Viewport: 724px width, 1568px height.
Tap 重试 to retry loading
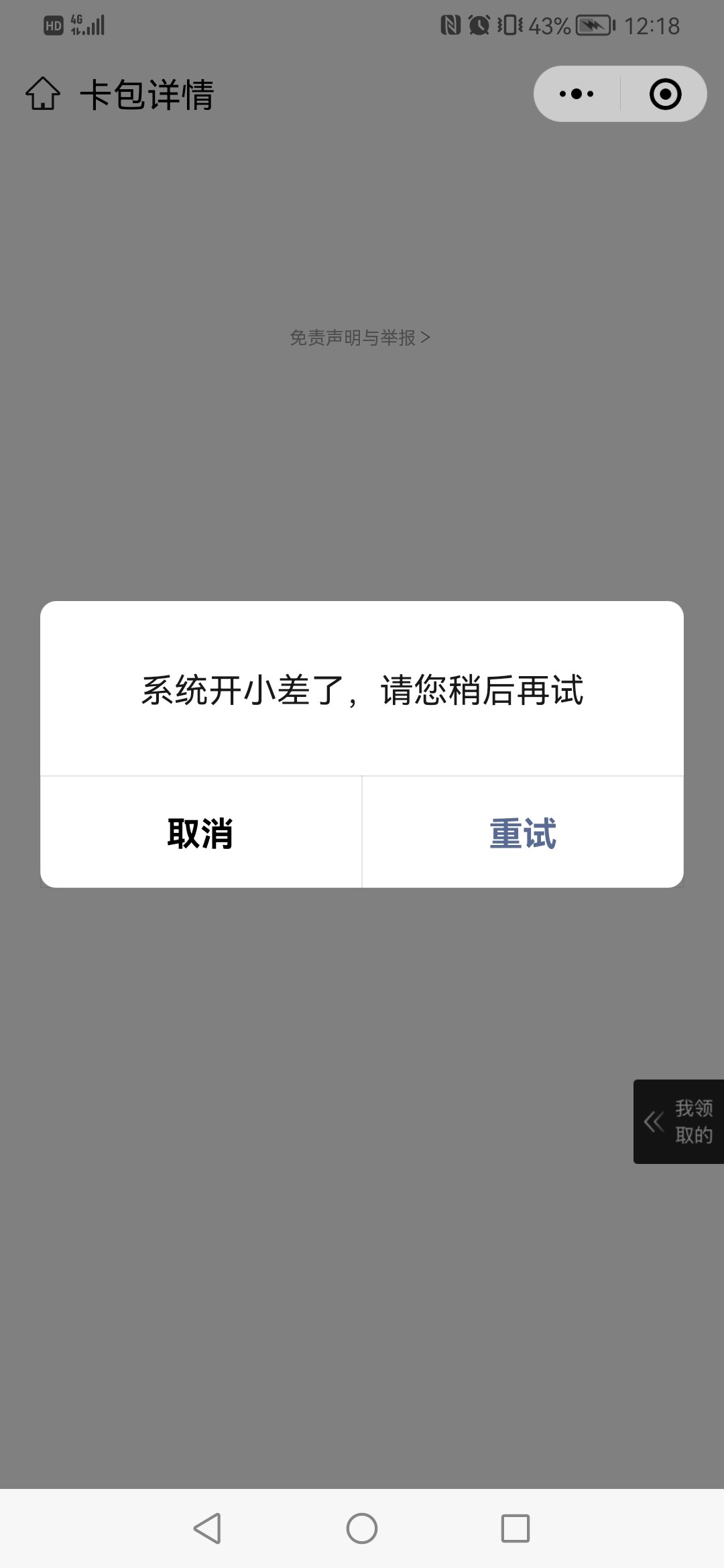pos(523,833)
